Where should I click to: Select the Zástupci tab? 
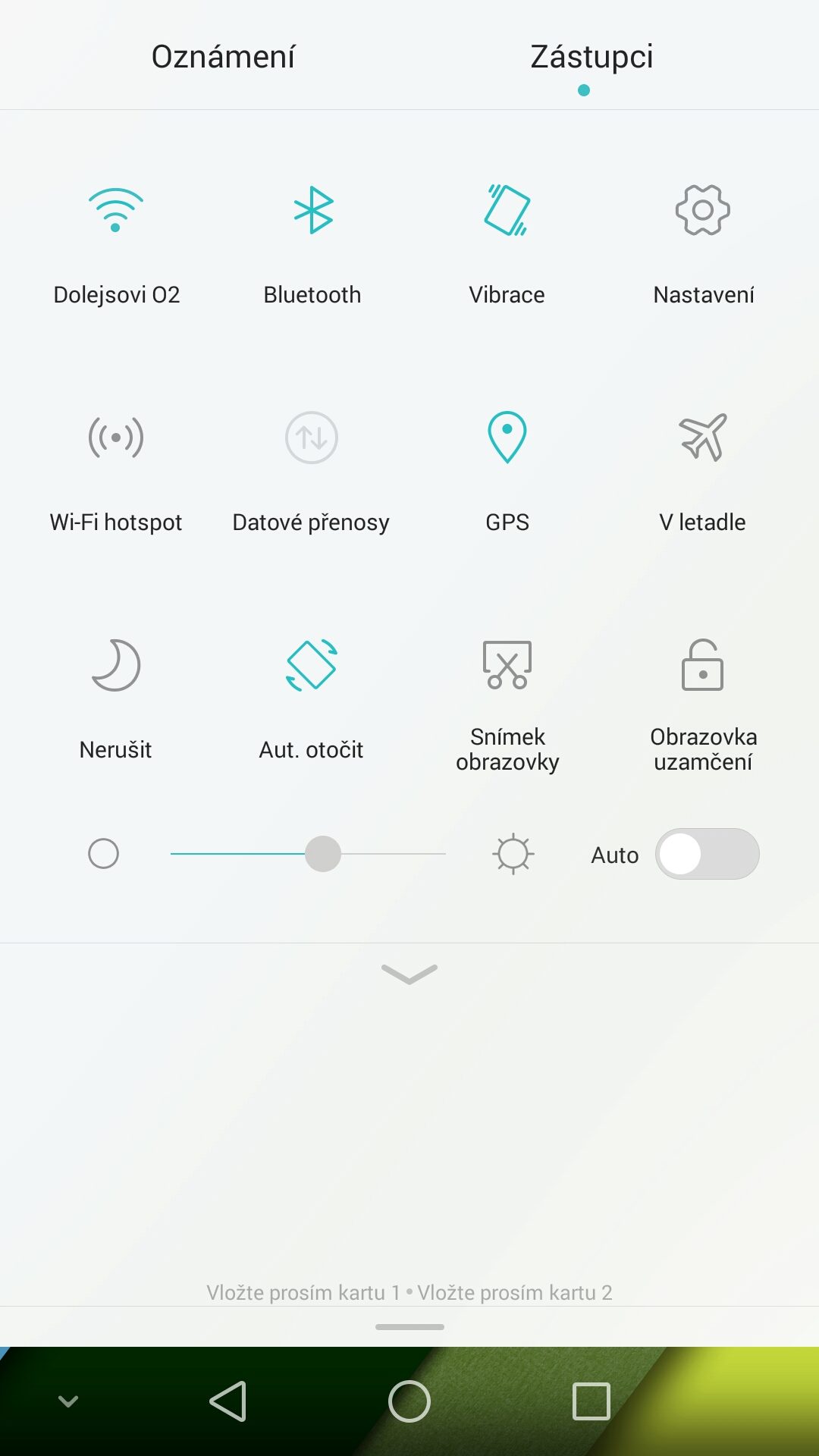(591, 56)
